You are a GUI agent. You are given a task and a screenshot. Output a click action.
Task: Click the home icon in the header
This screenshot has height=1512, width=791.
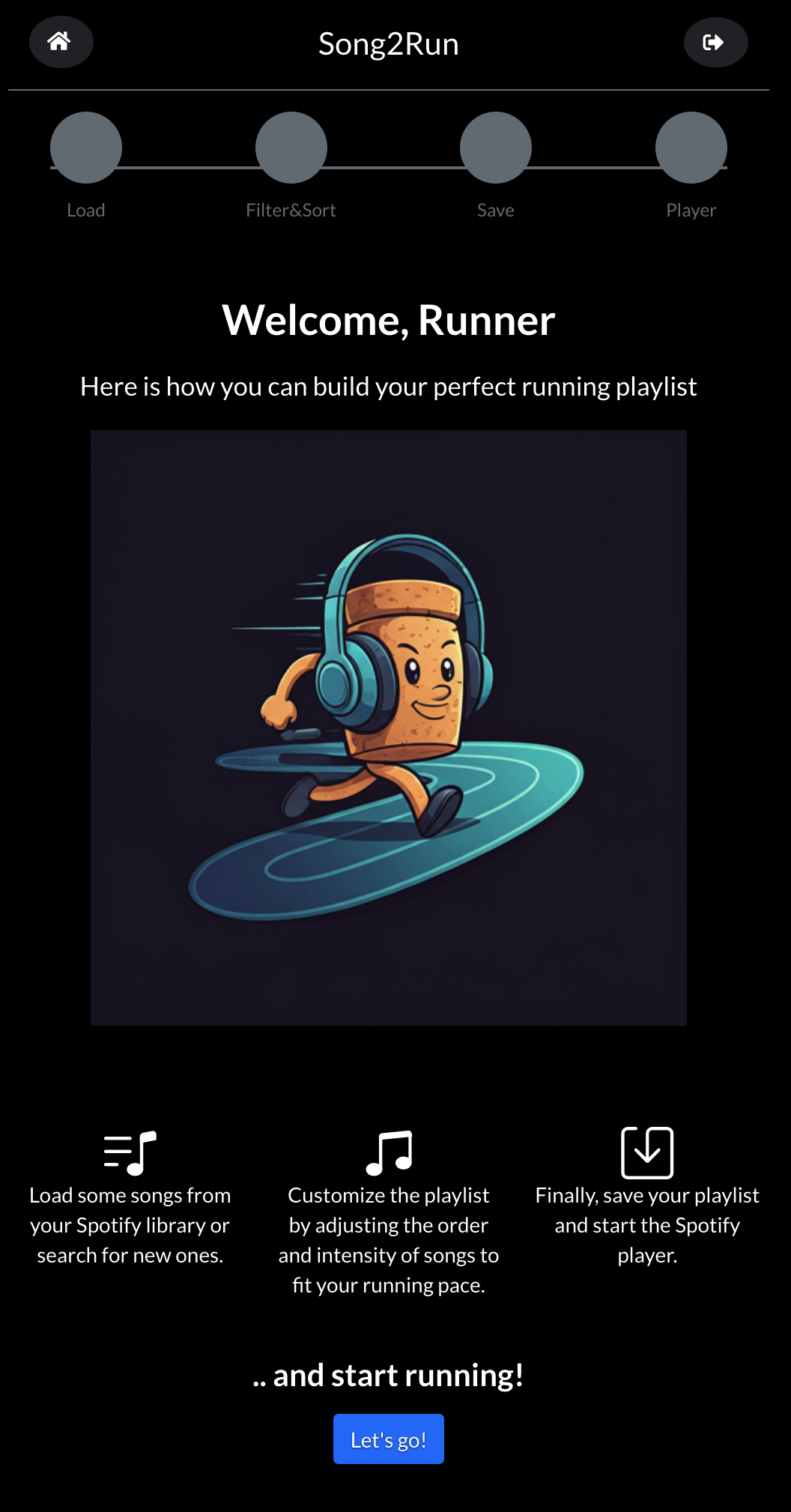click(61, 42)
